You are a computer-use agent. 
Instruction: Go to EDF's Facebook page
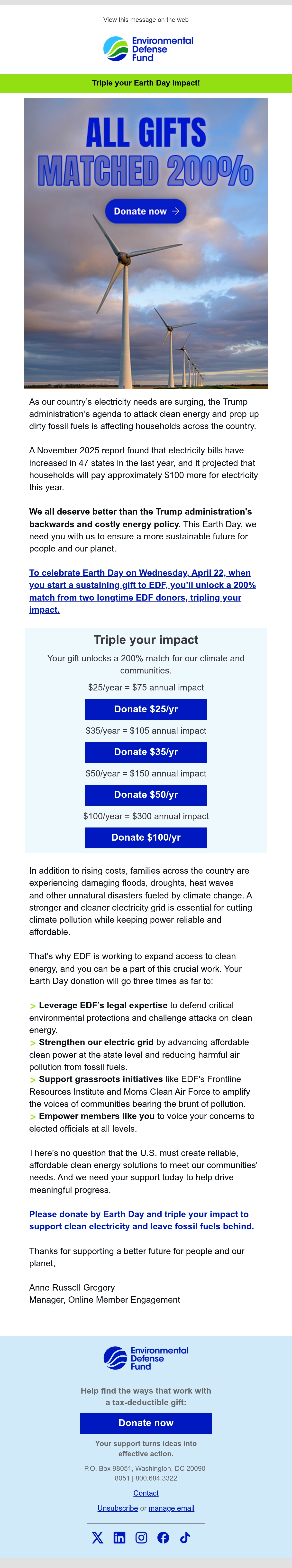[163, 1538]
